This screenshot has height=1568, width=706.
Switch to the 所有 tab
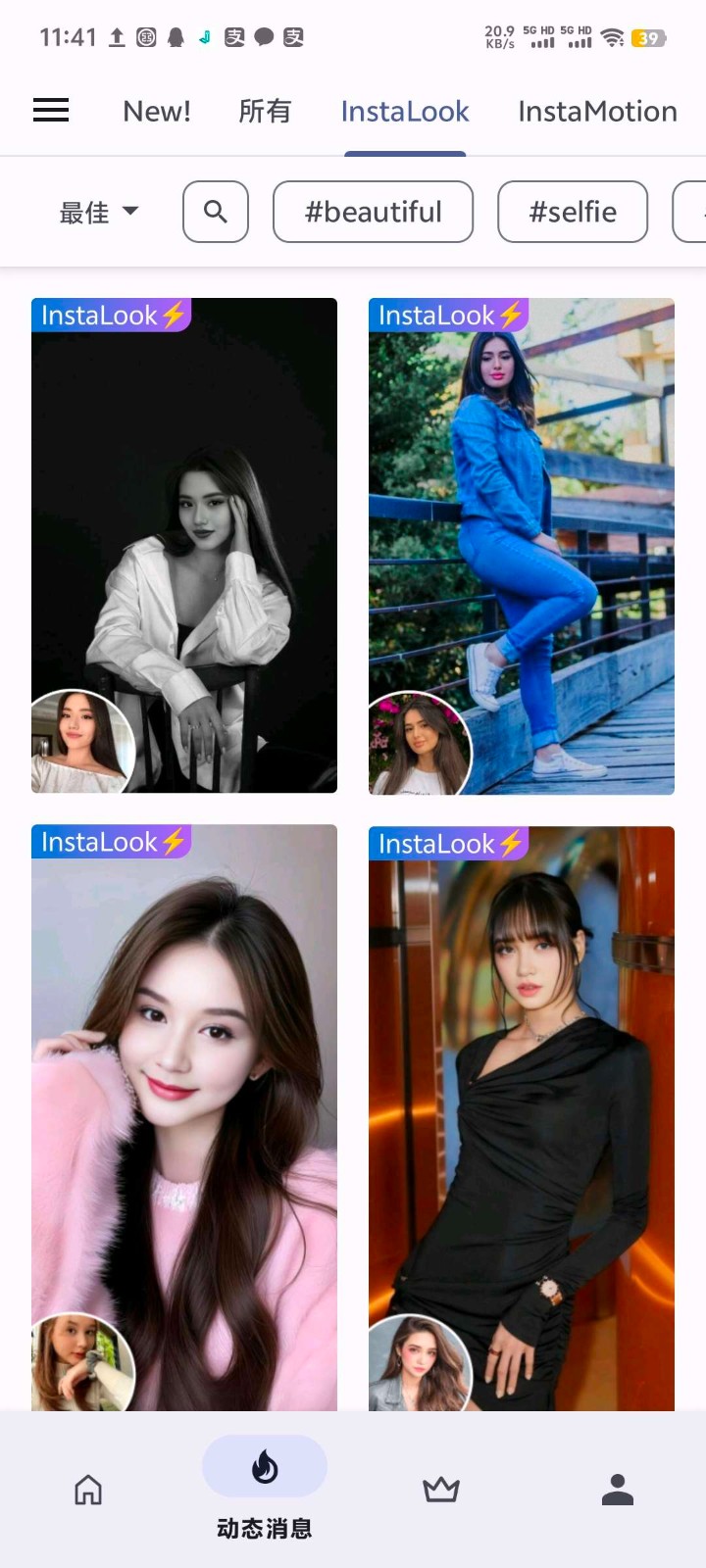pos(265,112)
